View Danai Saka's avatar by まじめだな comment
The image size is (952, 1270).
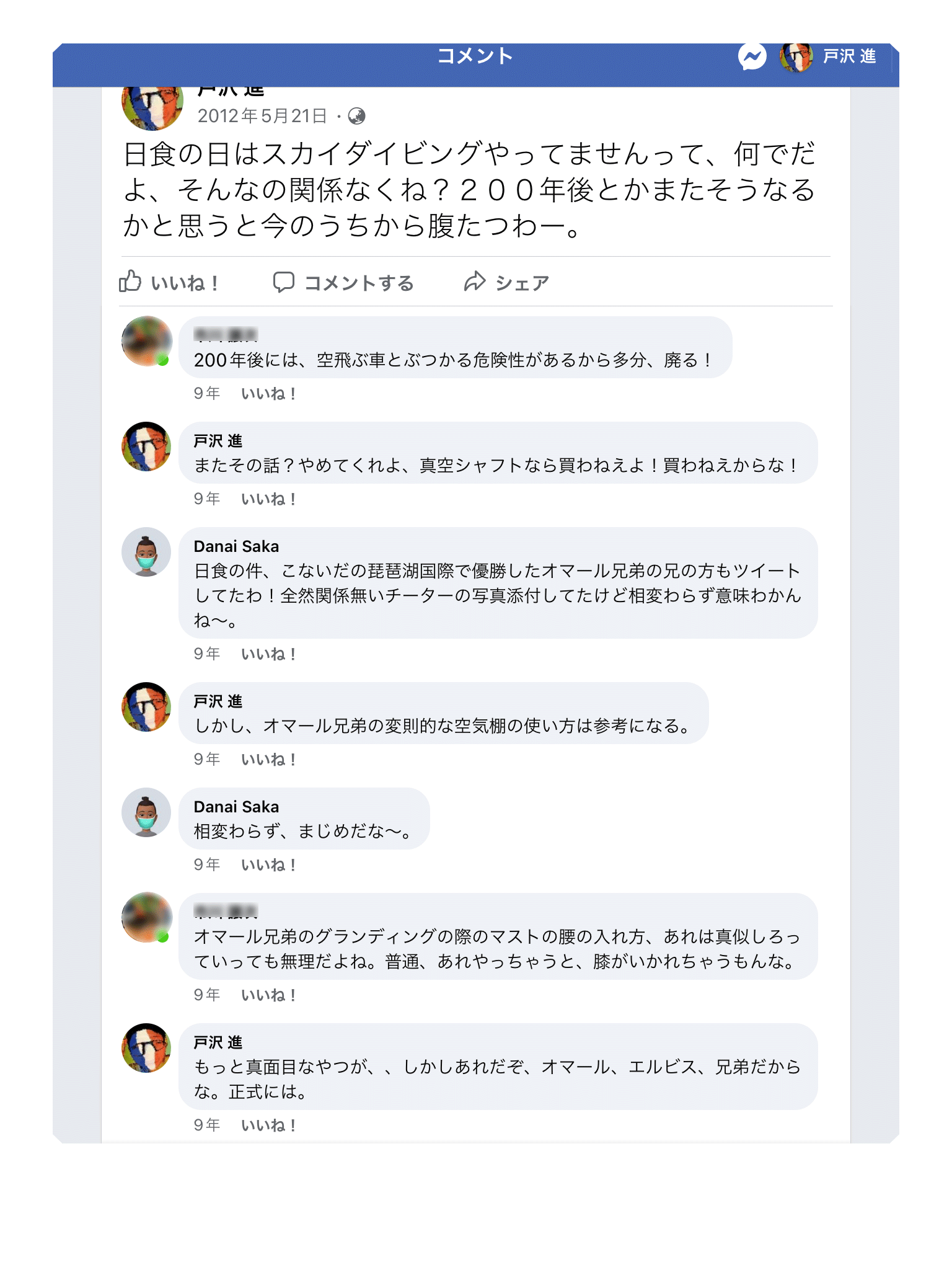(146, 812)
